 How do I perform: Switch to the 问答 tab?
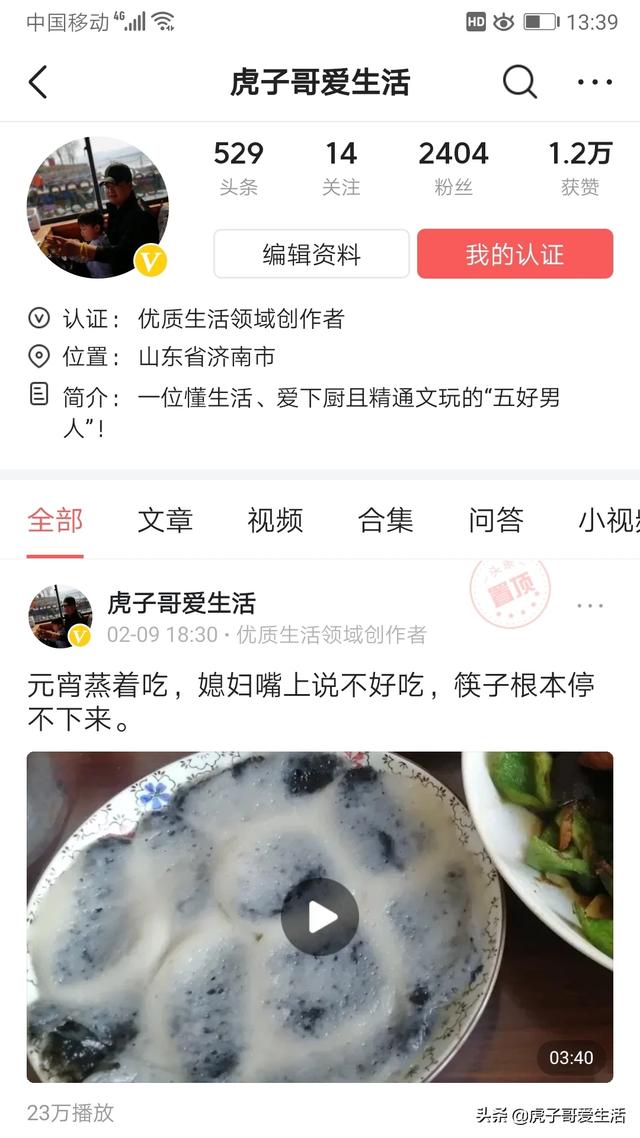(x=496, y=520)
